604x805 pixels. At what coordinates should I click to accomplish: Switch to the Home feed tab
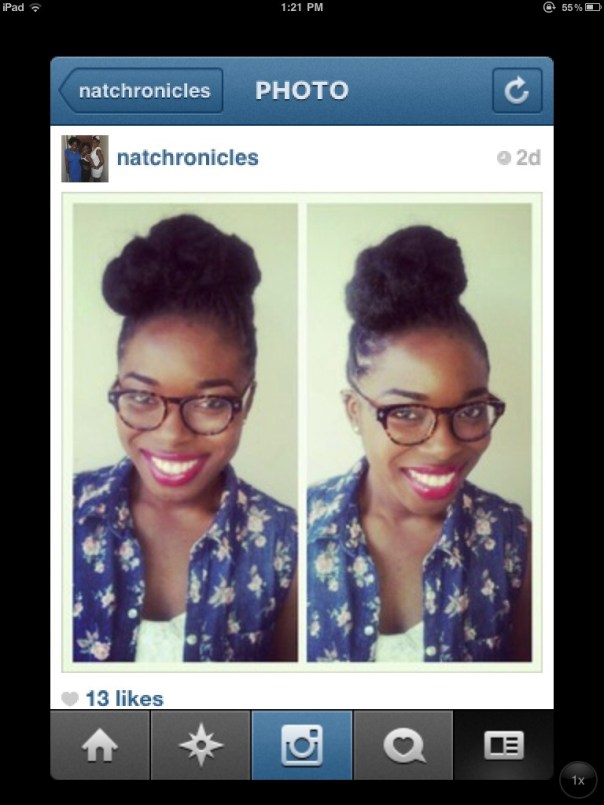[x=100, y=745]
